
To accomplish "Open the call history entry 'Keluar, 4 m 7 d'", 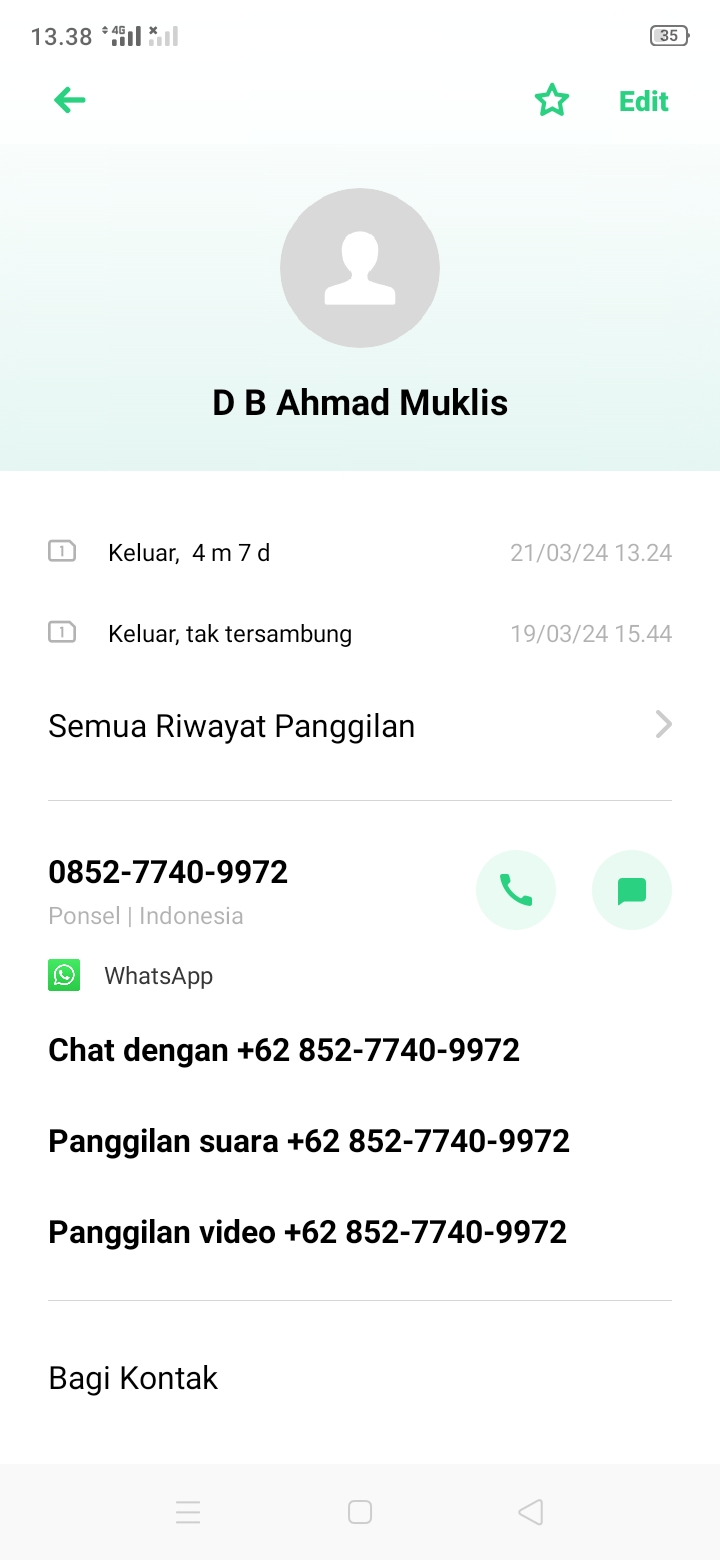I will (360, 552).
